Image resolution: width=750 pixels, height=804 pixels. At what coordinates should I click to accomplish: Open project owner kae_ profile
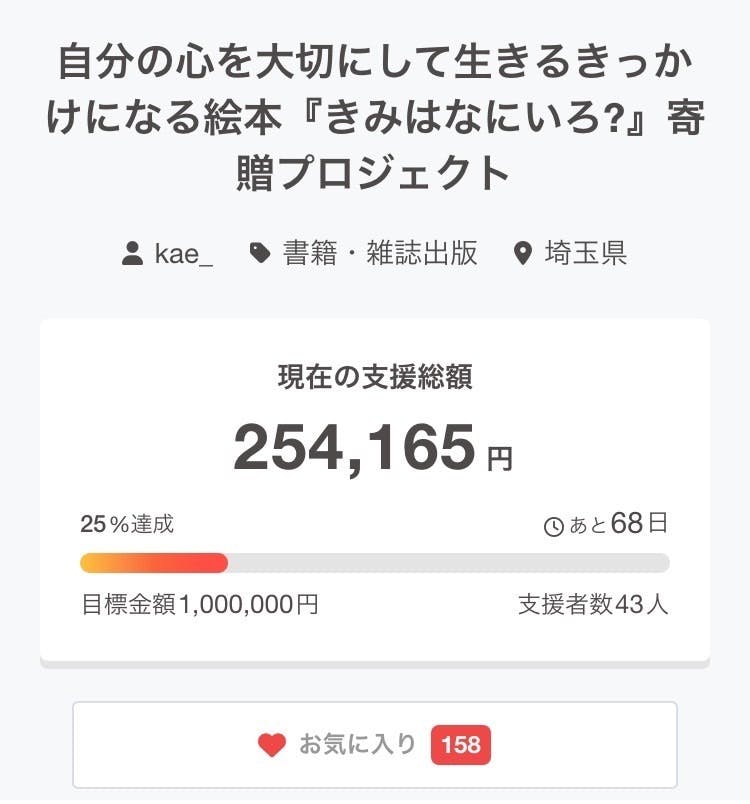[168, 253]
